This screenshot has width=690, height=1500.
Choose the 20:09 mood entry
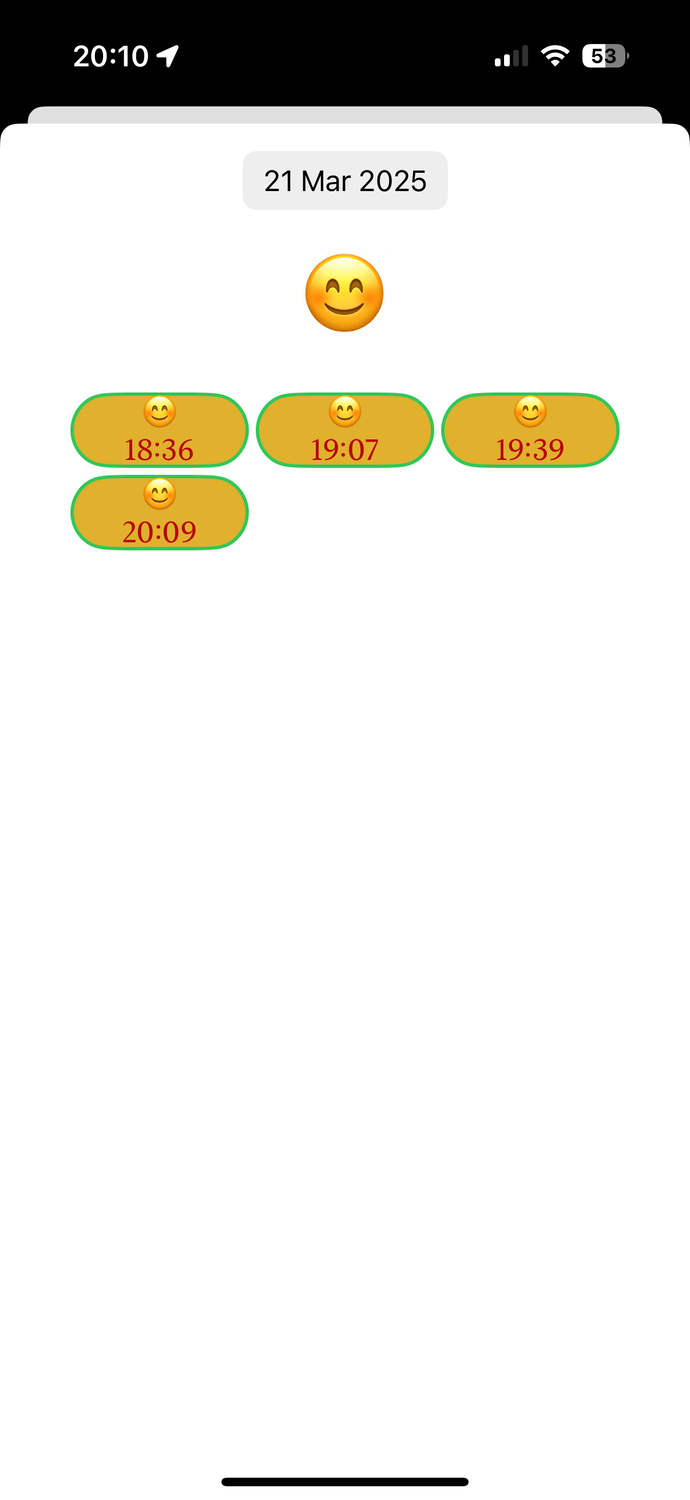click(x=160, y=513)
